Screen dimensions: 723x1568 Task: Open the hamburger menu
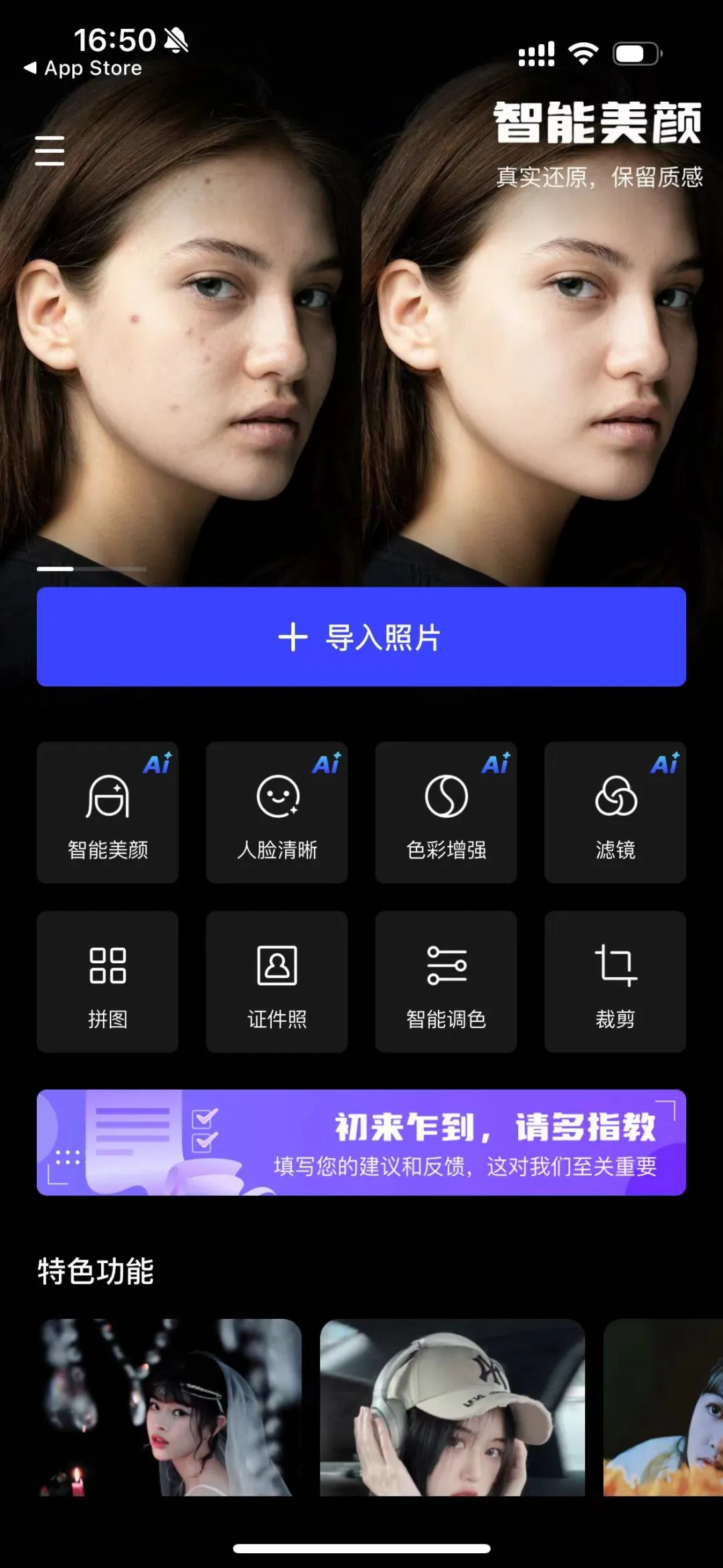[x=50, y=152]
